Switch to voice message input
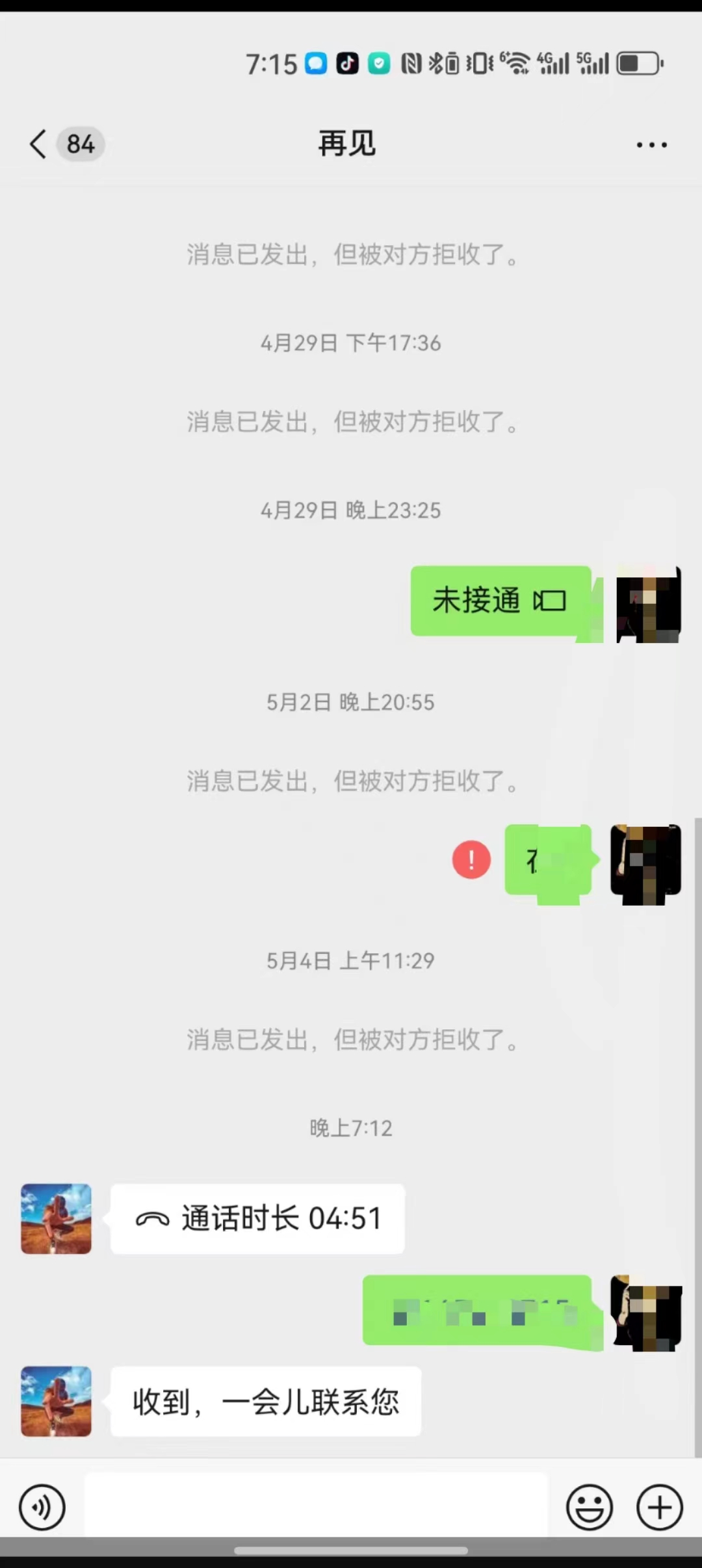The height and width of the screenshot is (1568, 702). (42, 1507)
